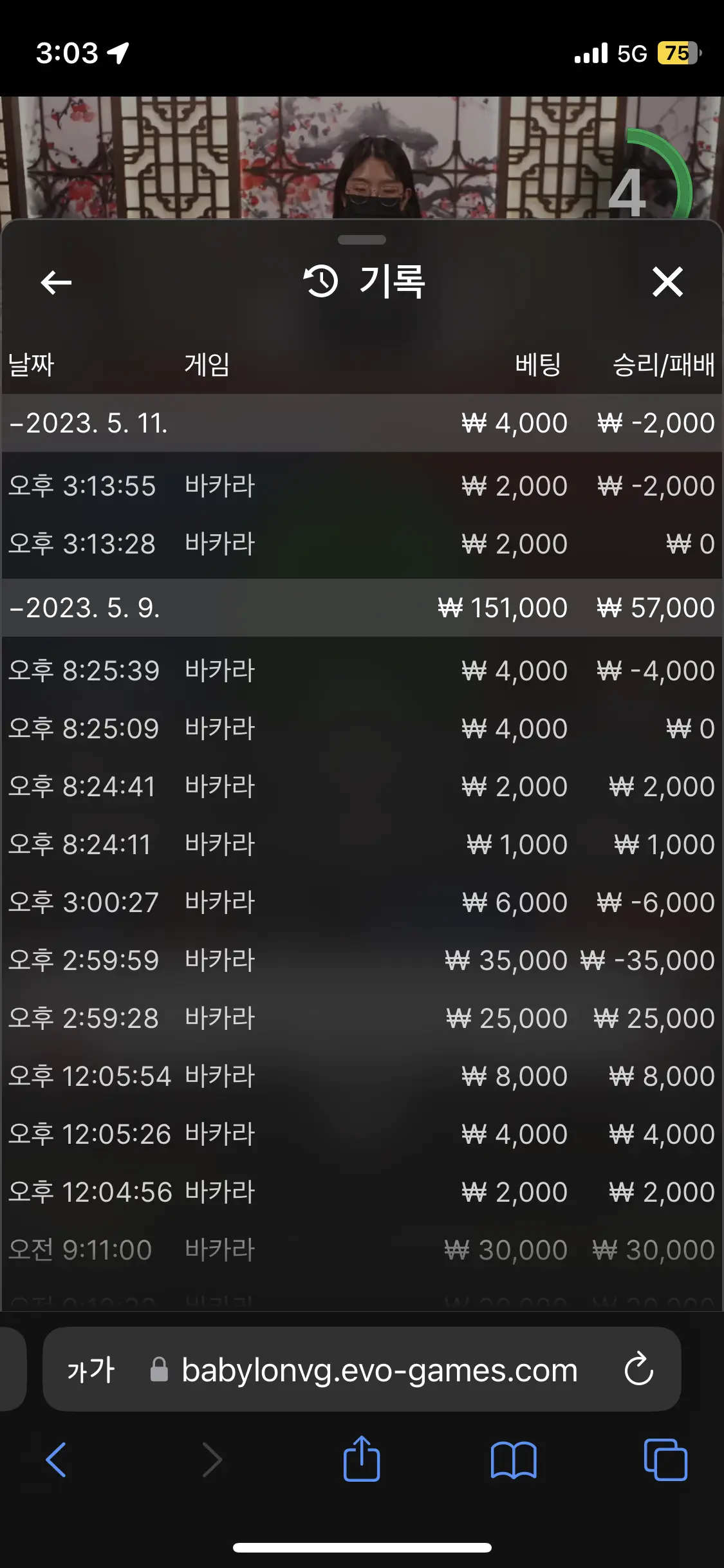Open the 가가 page settings menu
This screenshot has height=1568, width=724.
[91, 1369]
